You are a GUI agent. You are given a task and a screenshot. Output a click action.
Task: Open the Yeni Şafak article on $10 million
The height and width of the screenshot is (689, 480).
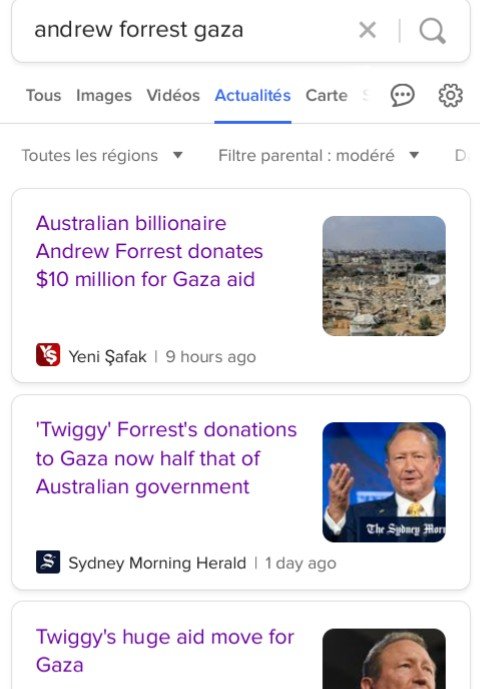coord(149,251)
